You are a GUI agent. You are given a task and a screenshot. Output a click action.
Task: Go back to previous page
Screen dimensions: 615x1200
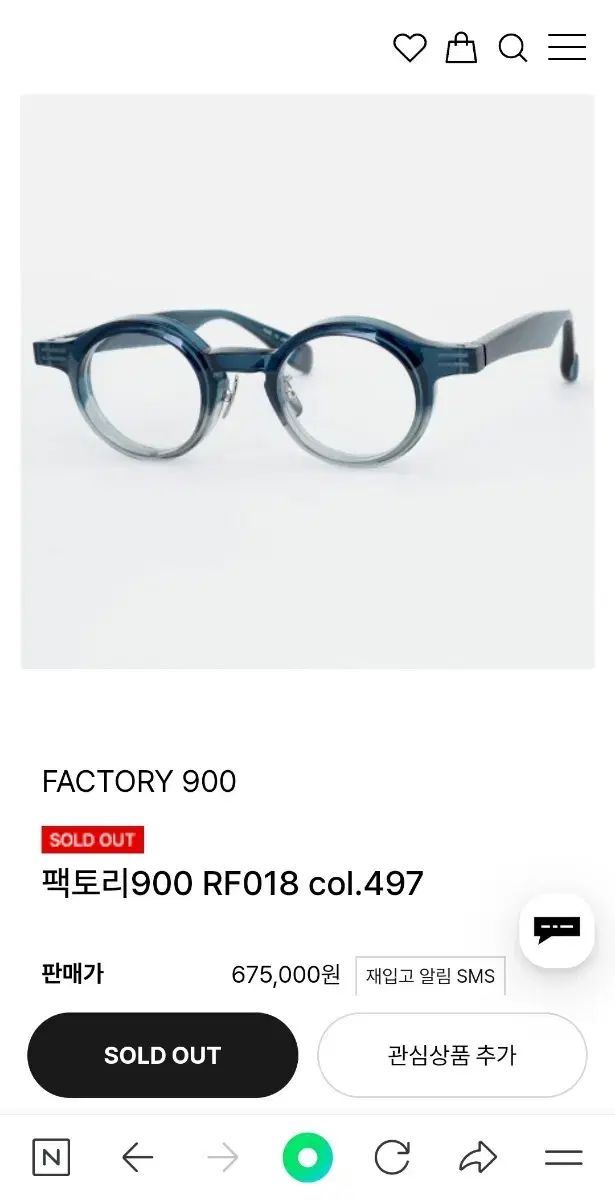pos(137,1158)
